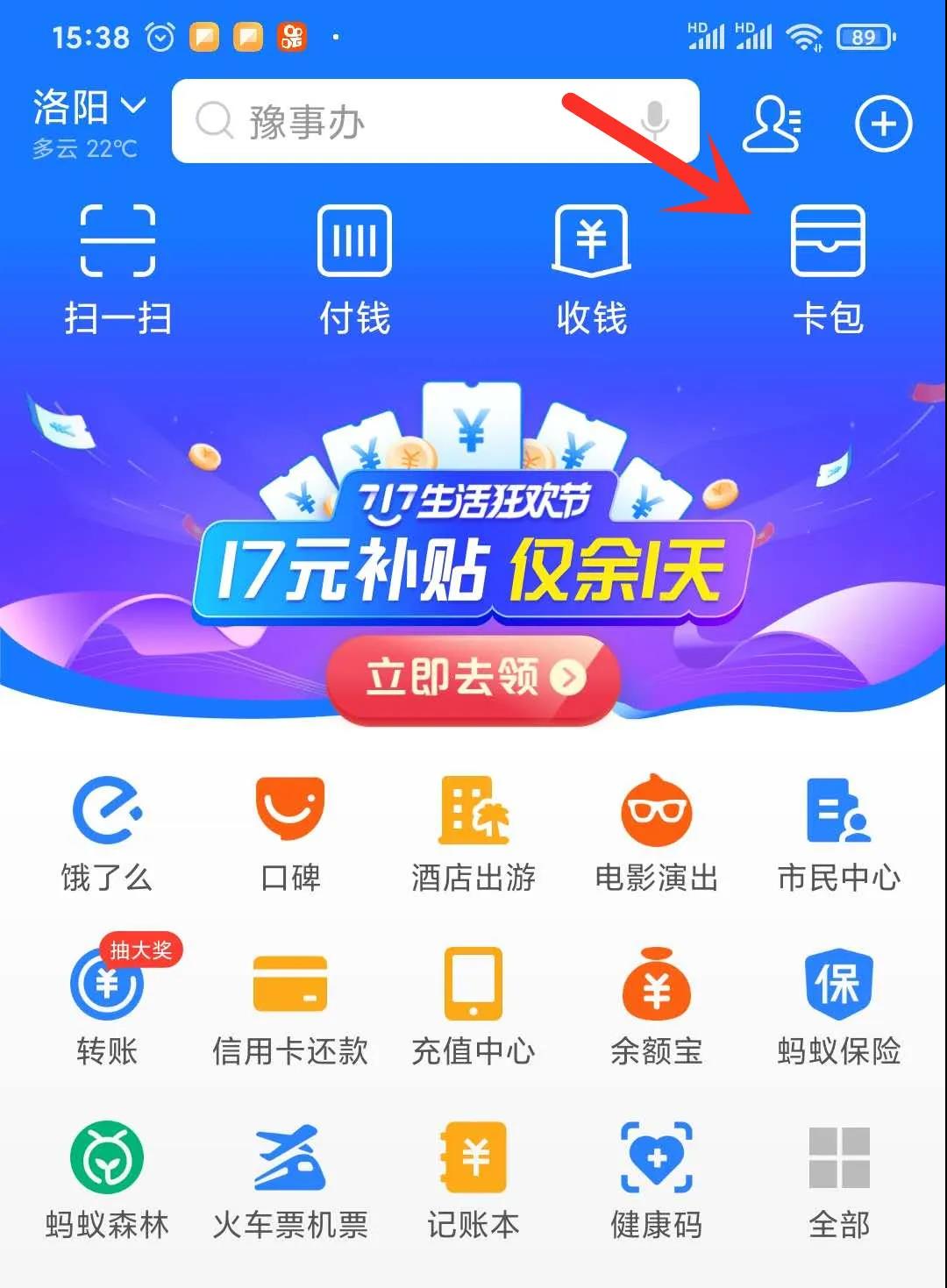The height and width of the screenshot is (1288, 947).
Task: Open 饿了么 food delivery
Action: [x=106, y=833]
